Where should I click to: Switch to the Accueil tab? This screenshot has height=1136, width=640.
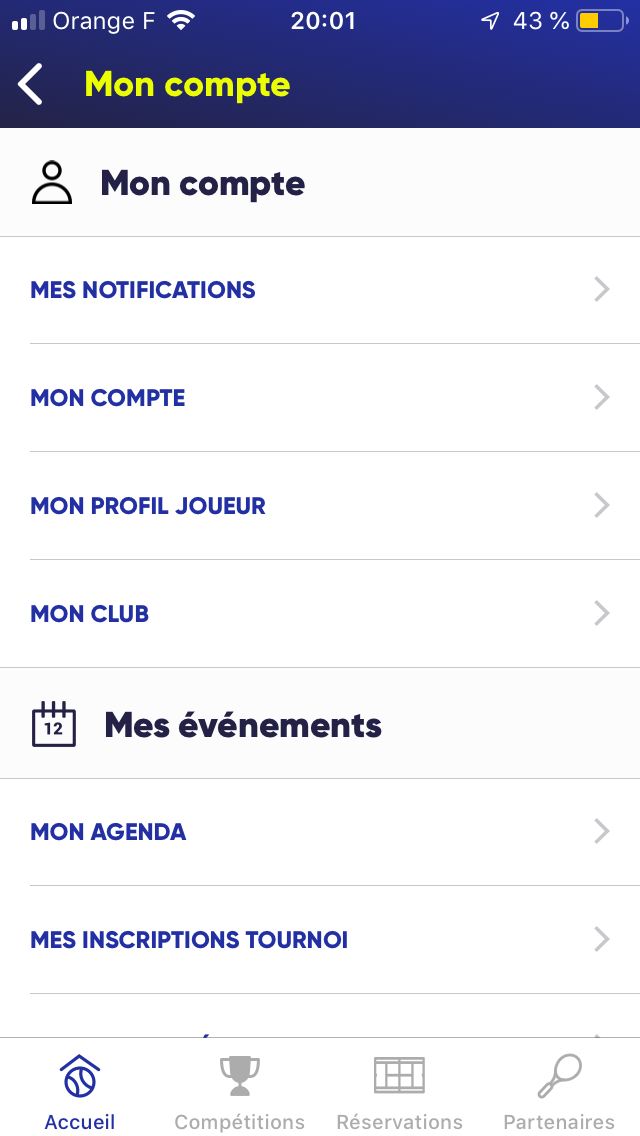point(80,1091)
